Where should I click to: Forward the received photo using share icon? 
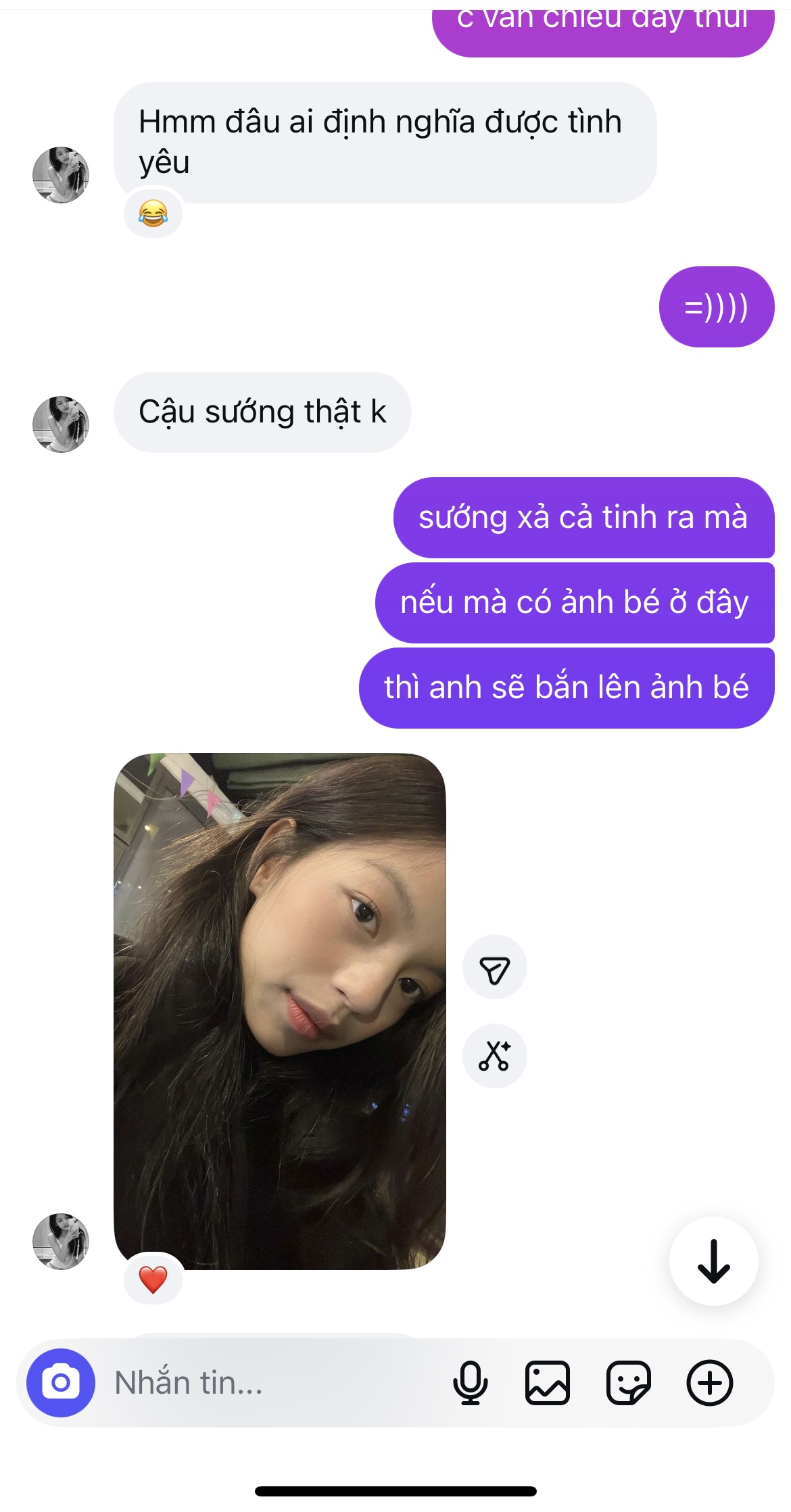pos(495,967)
